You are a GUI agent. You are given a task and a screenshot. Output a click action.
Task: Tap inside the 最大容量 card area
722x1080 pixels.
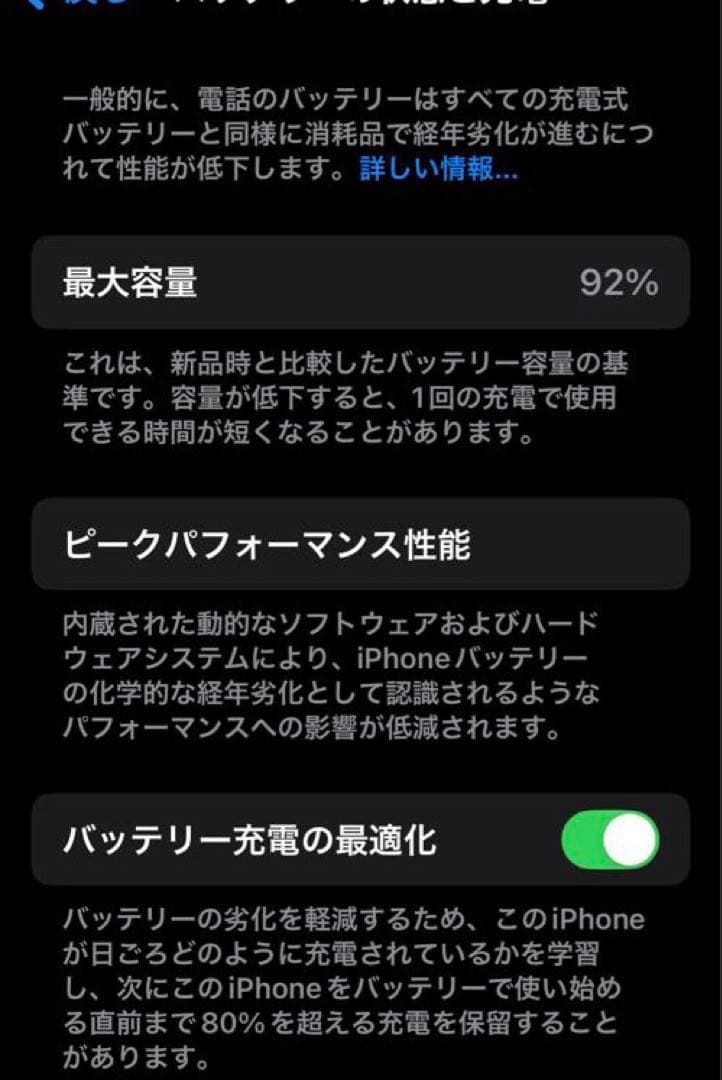pos(360,284)
